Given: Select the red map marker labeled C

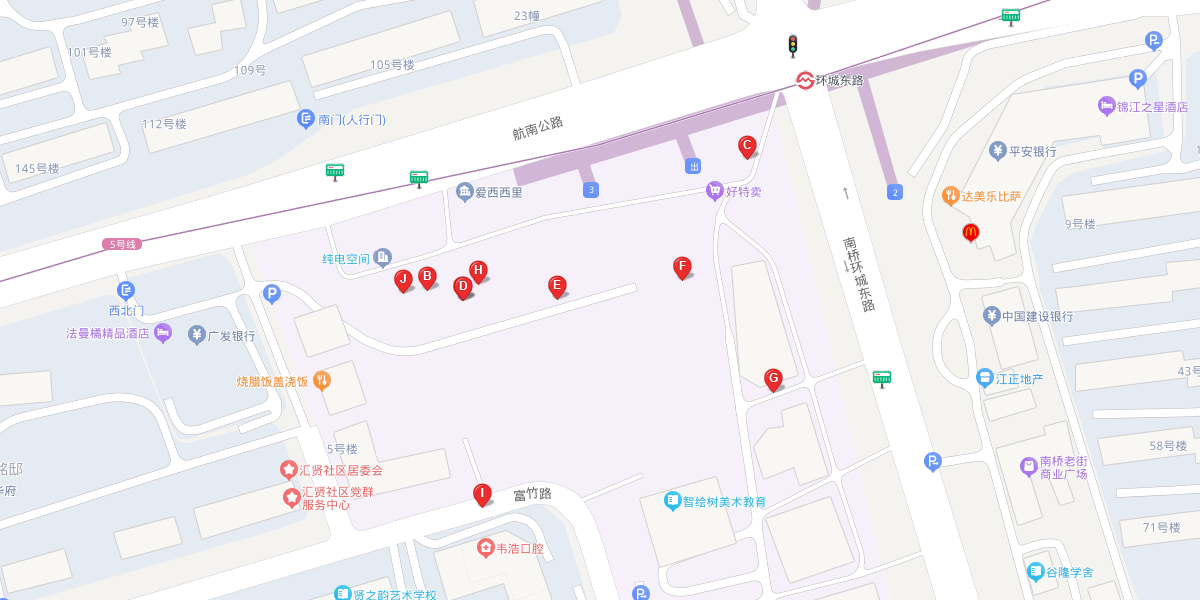Looking at the screenshot, I should (x=746, y=146).
